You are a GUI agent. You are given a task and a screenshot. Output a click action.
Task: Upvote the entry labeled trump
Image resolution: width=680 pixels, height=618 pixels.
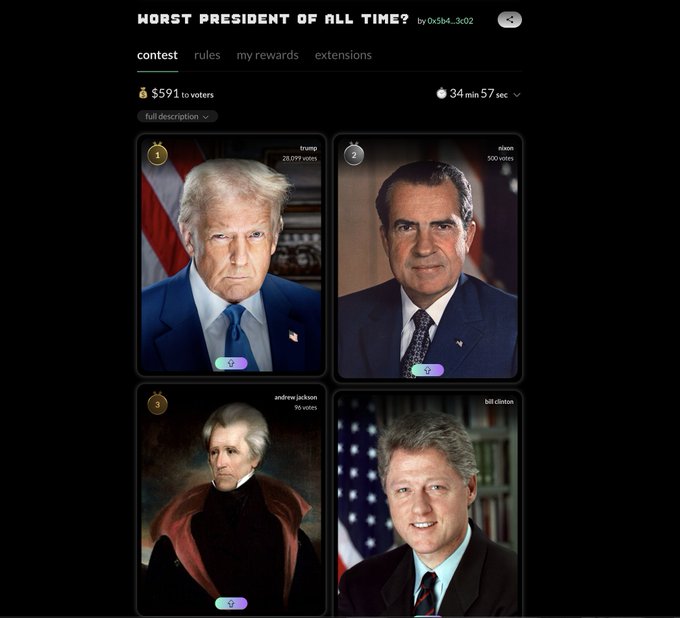pyautogui.click(x=231, y=363)
